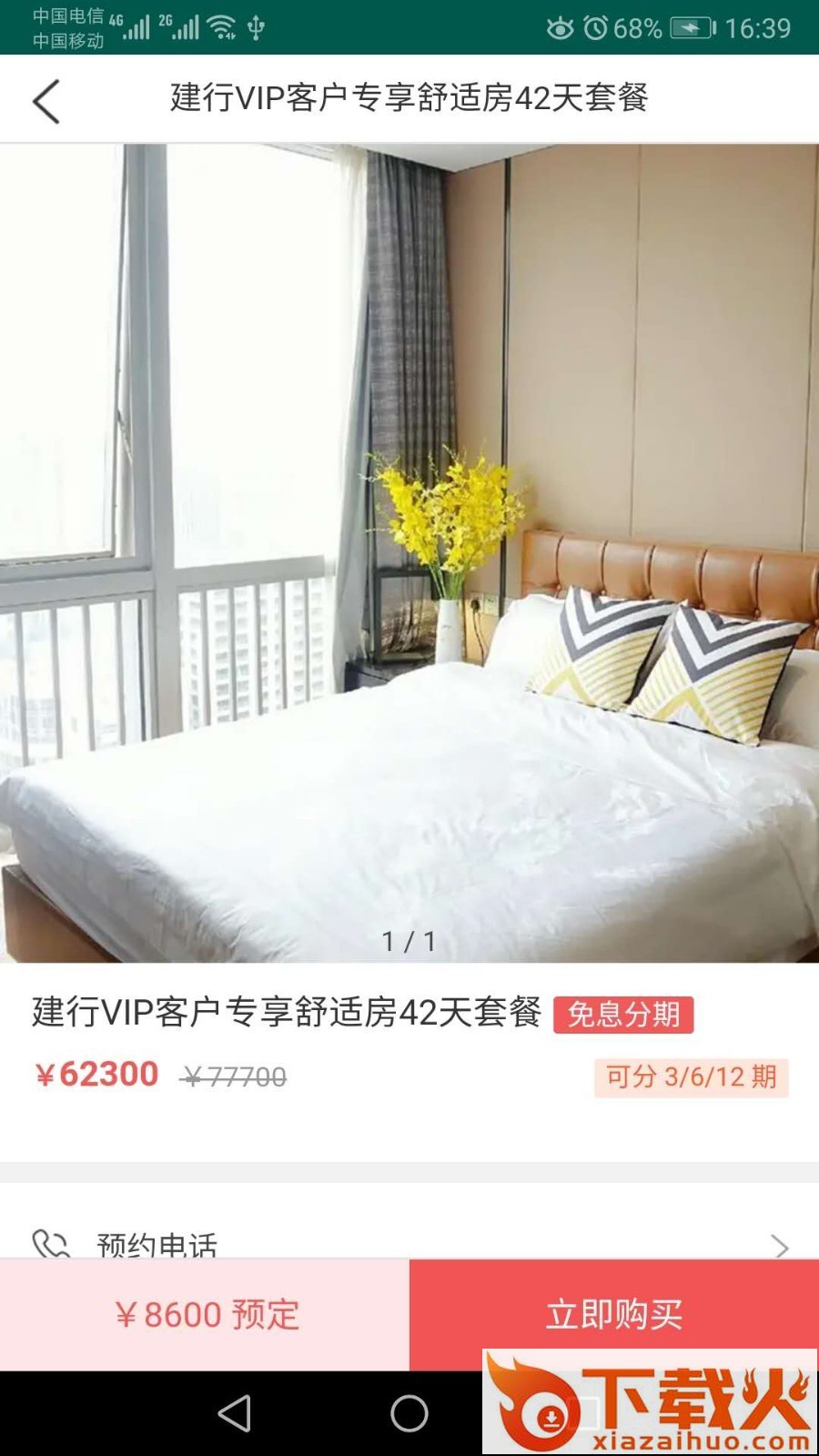Go back using the header arrow
This screenshot has width=819, height=1456.
[x=46, y=100]
